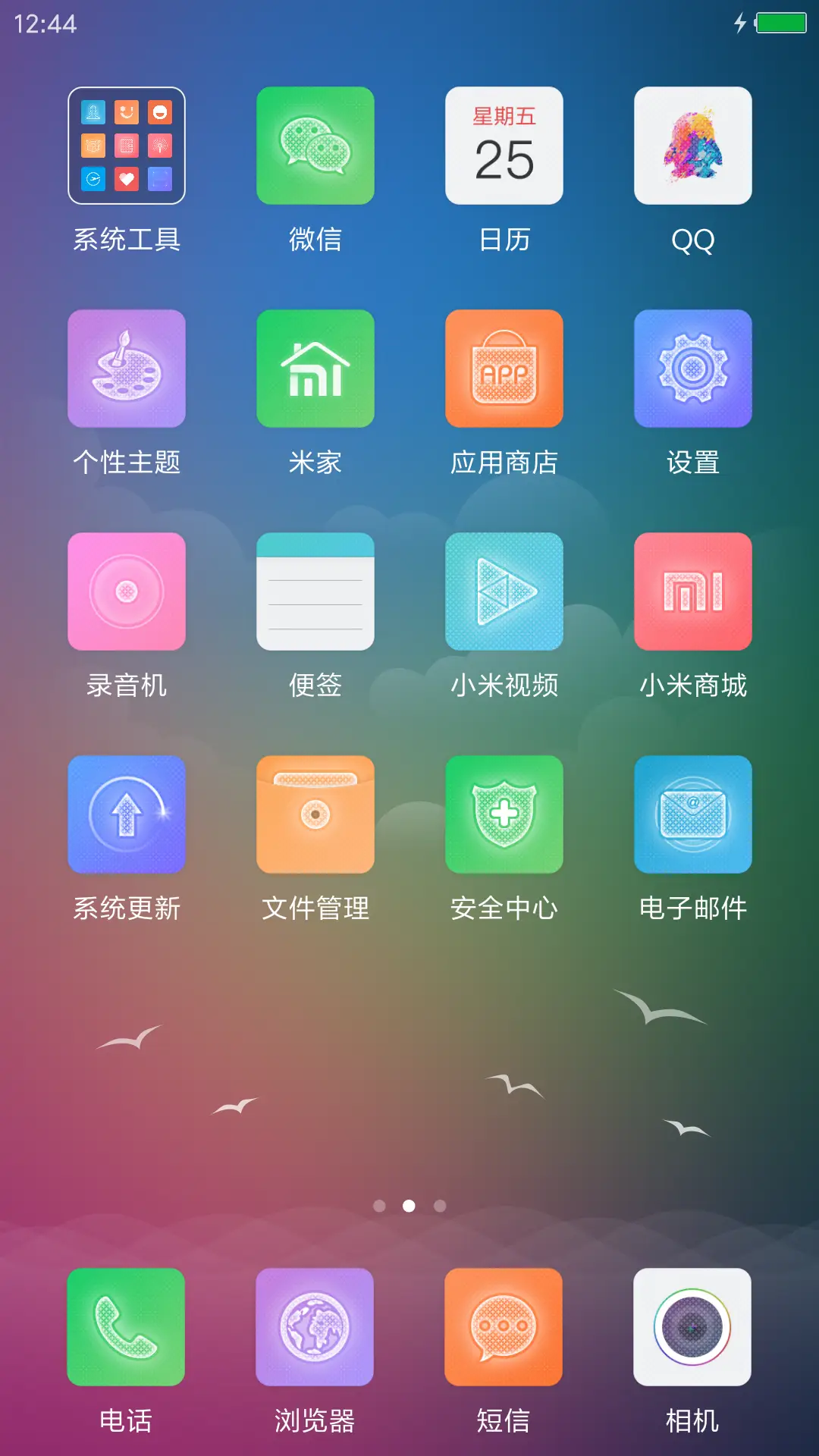Screen dimensions: 819x1456
Task: Open the 文件管理 file manager
Action: [x=315, y=814]
